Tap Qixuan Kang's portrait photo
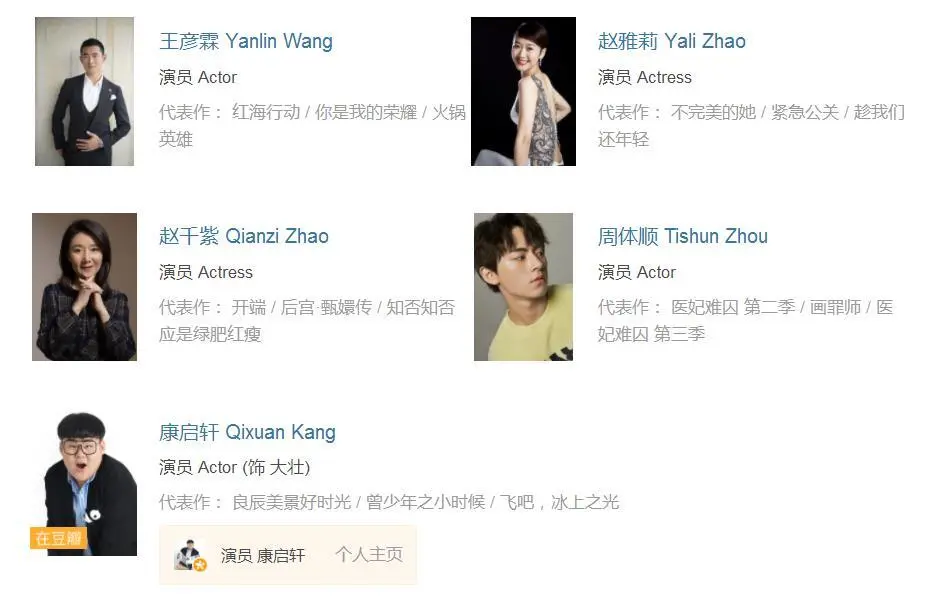942x596 pixels. [x=83, y=482]
